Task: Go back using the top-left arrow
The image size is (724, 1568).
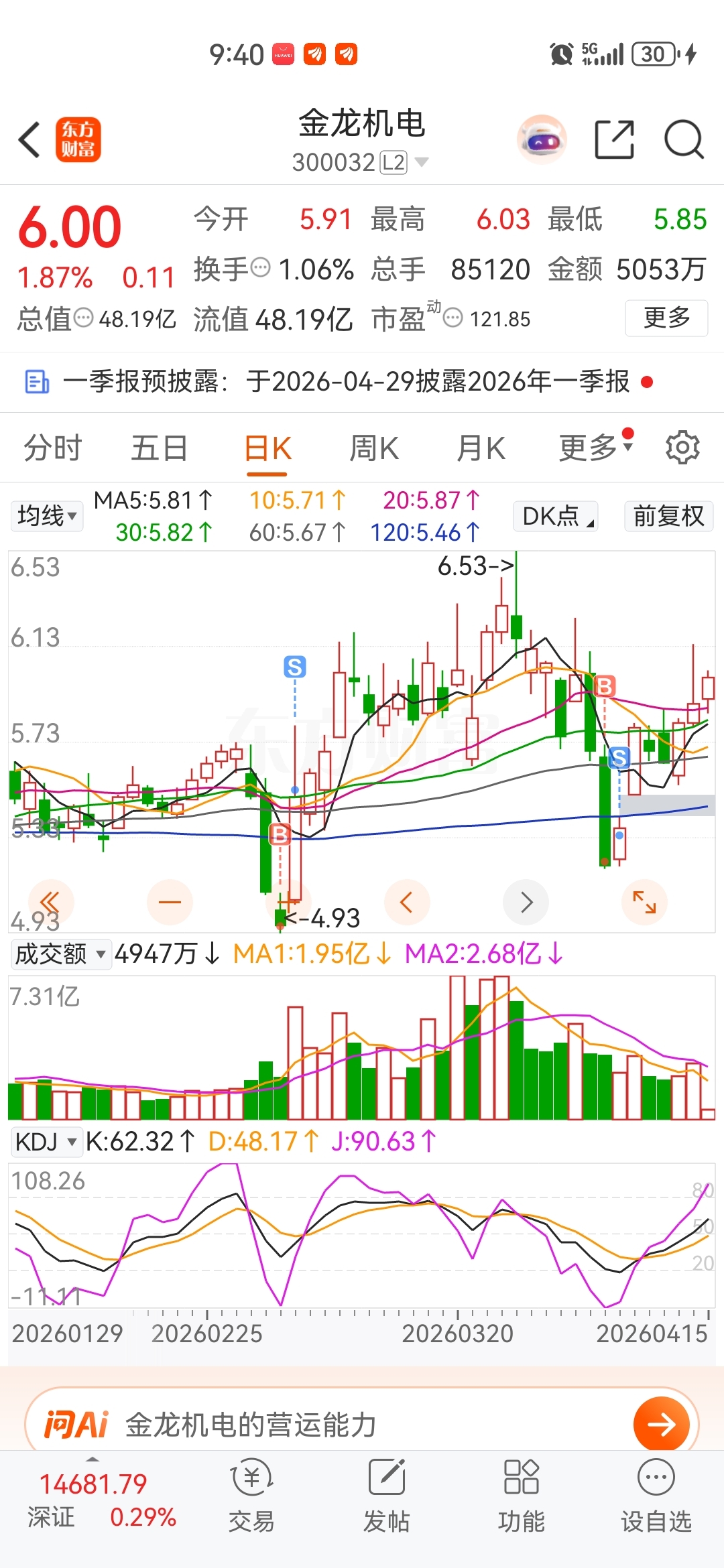Action: [x=29, y=140]
